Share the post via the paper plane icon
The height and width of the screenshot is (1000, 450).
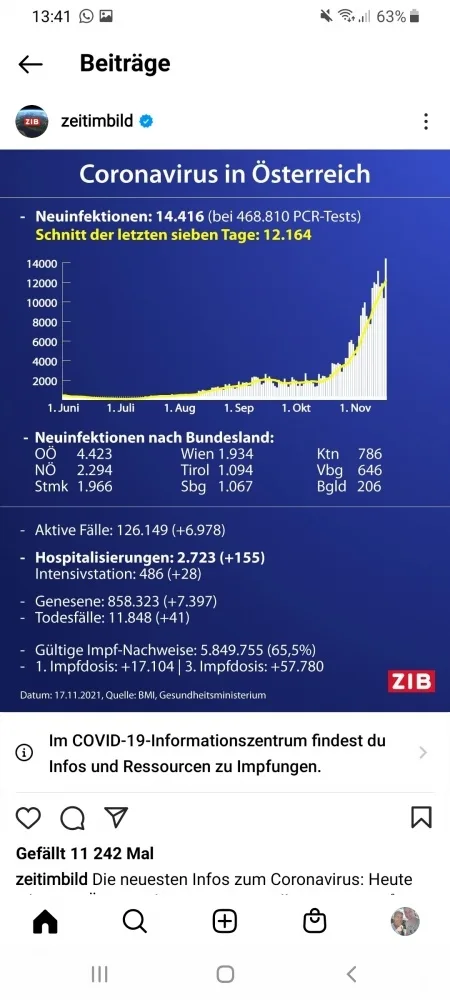click(x=116, y=817)
